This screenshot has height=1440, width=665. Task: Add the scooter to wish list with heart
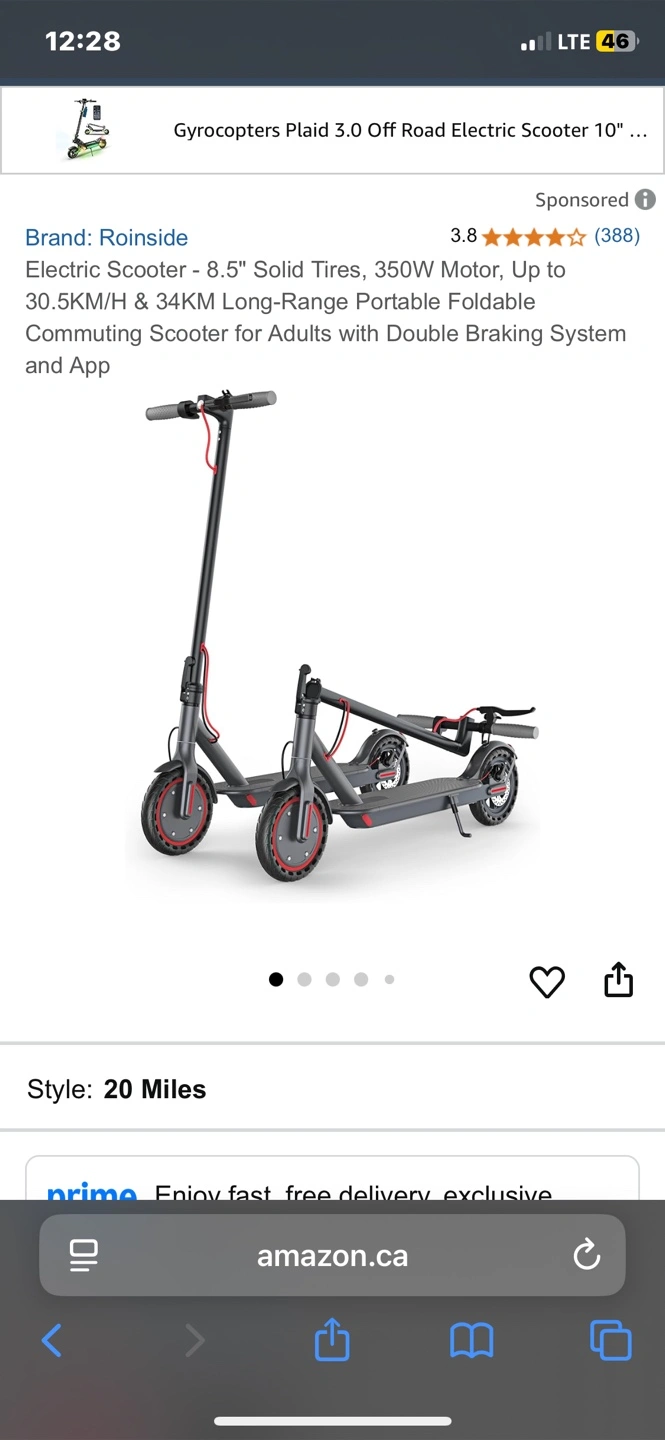(547, 981)
